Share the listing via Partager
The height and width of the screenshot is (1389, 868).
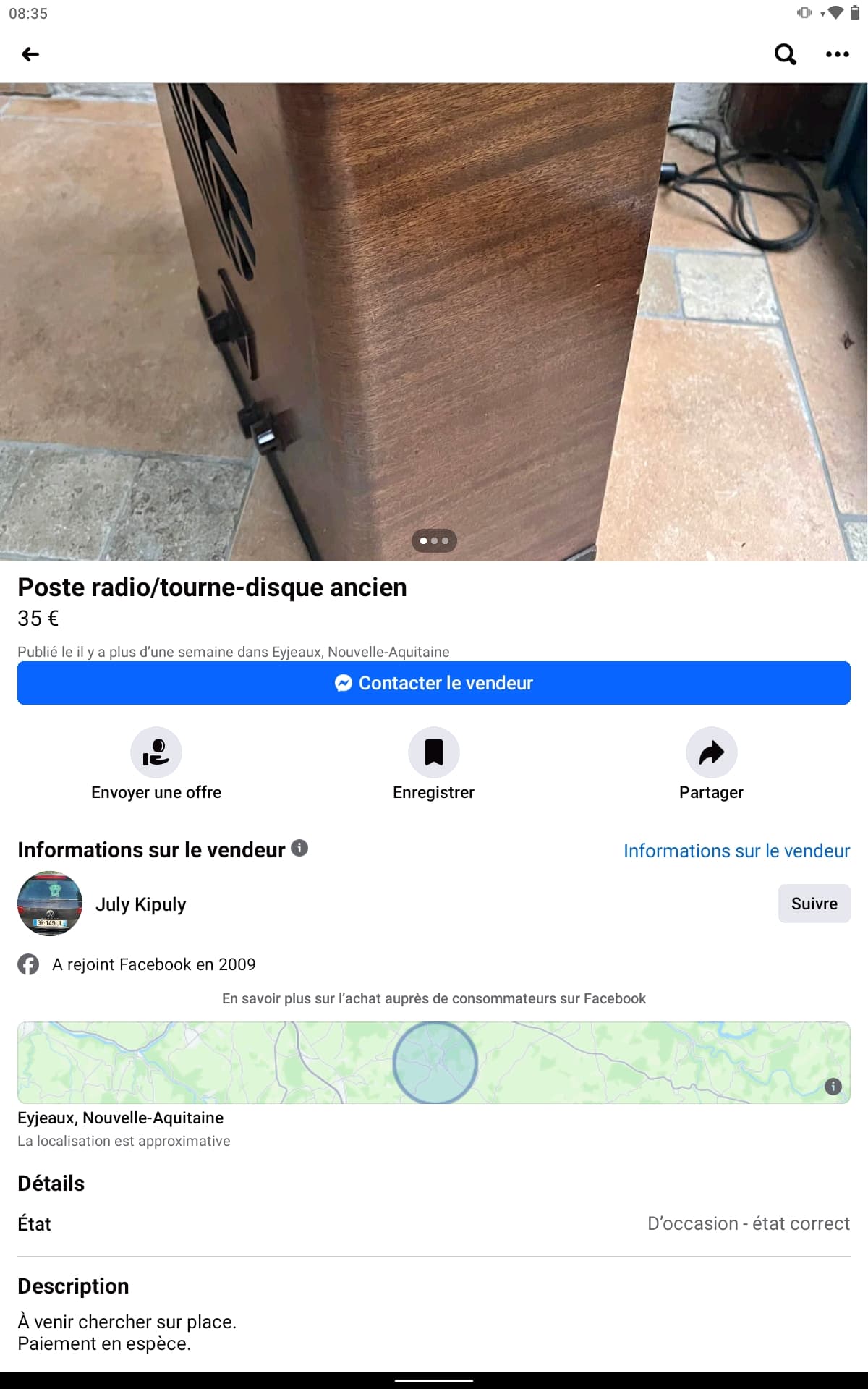[711, 753]
